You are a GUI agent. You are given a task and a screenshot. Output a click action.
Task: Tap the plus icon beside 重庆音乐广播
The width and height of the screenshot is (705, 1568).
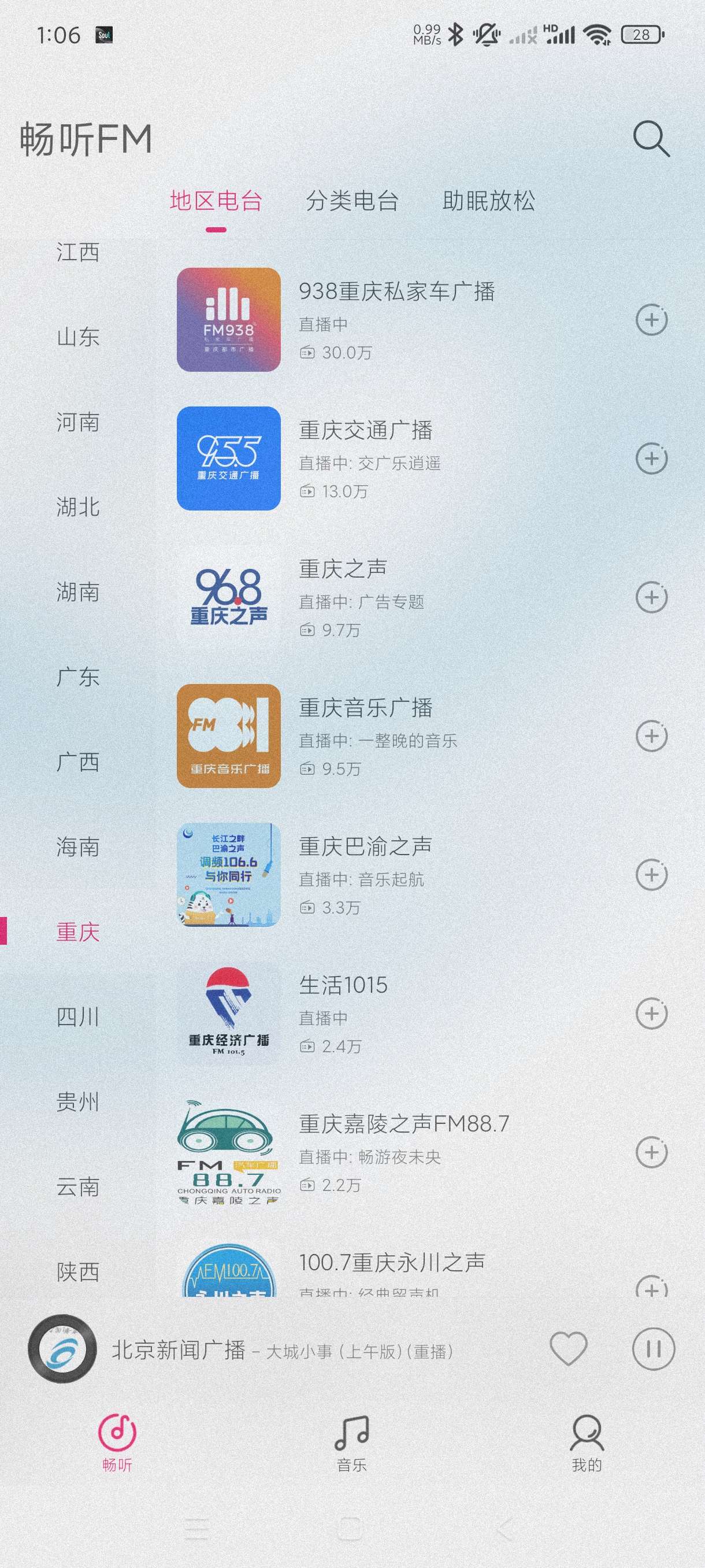(651, 736)
